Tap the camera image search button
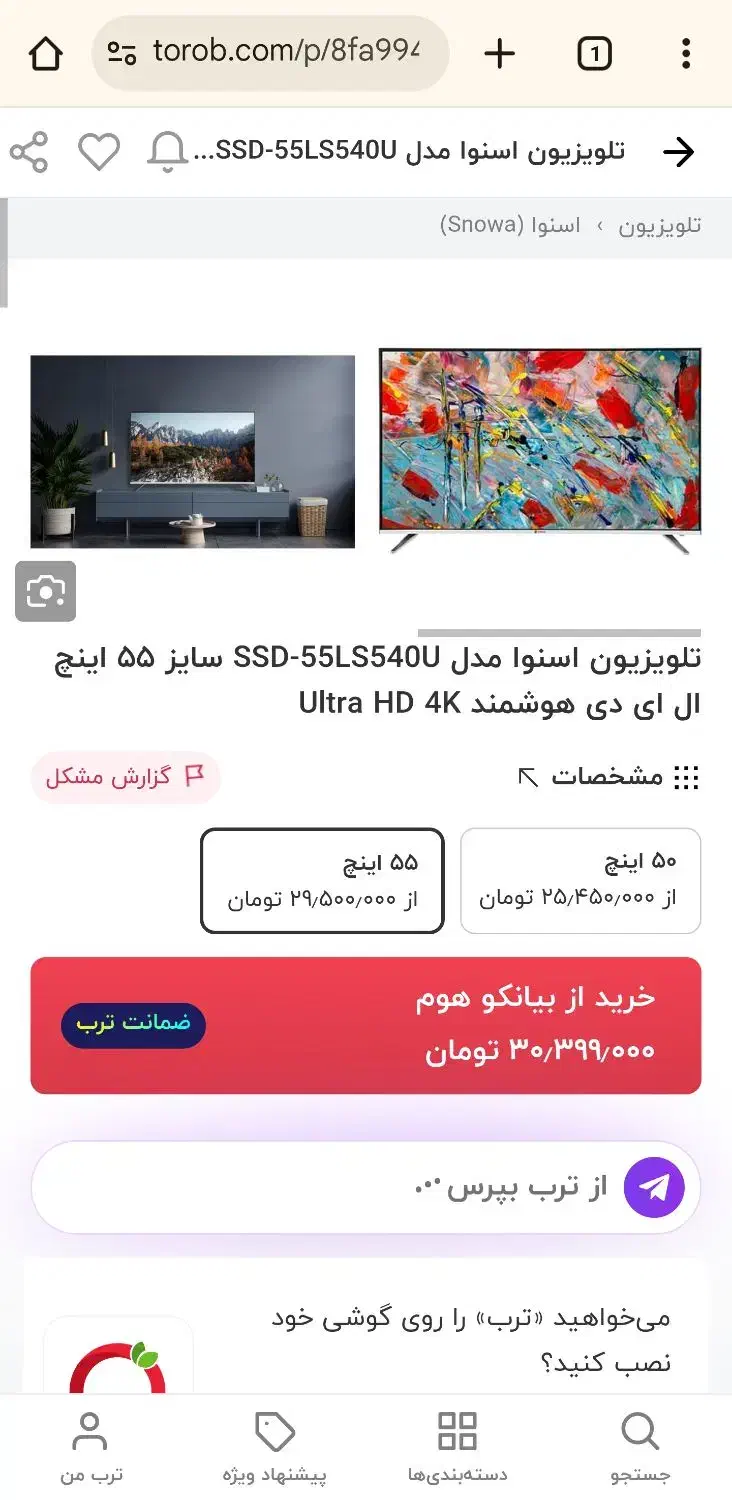The width and height of the screenshot is (732, 1500). click(x=45, y=592)
